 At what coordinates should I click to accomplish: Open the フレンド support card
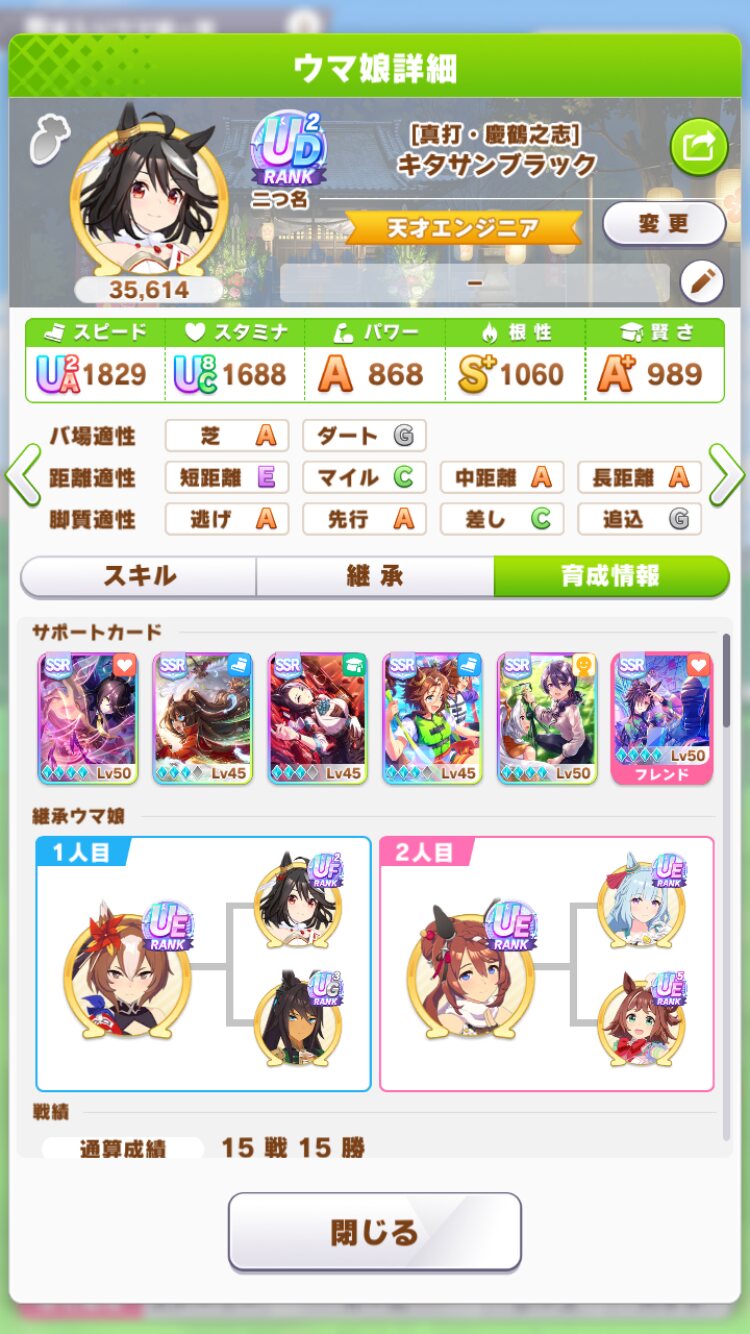click(x=662, y=718)
